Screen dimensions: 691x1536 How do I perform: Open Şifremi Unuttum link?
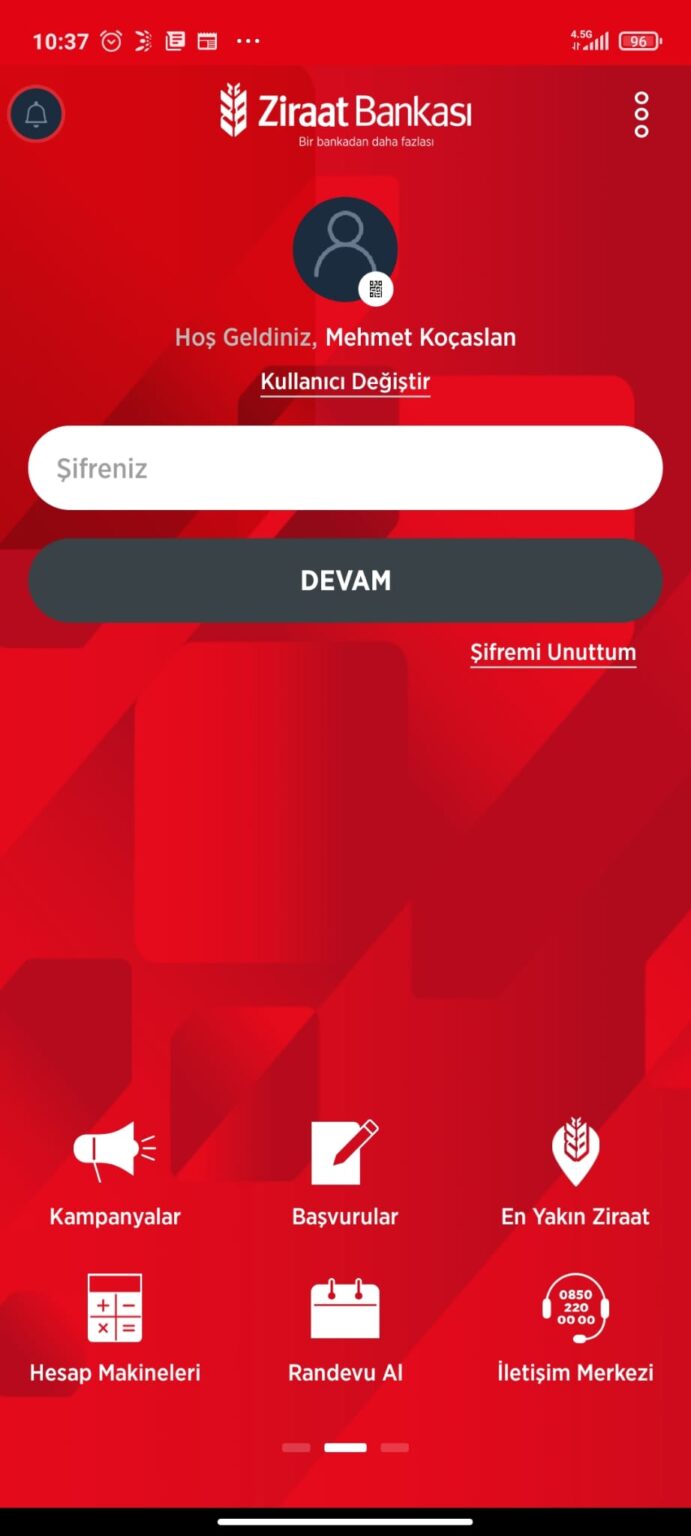pos(553,653)
